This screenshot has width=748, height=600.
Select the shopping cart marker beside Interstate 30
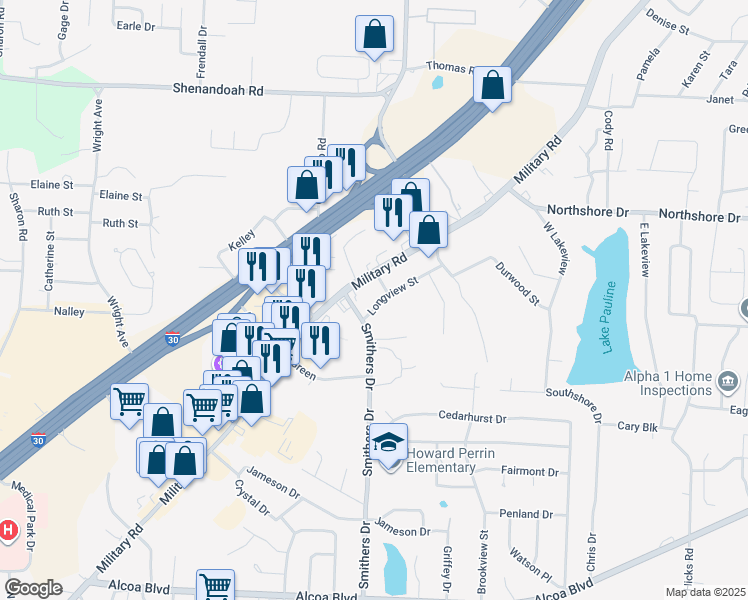(x=130, y=402)
